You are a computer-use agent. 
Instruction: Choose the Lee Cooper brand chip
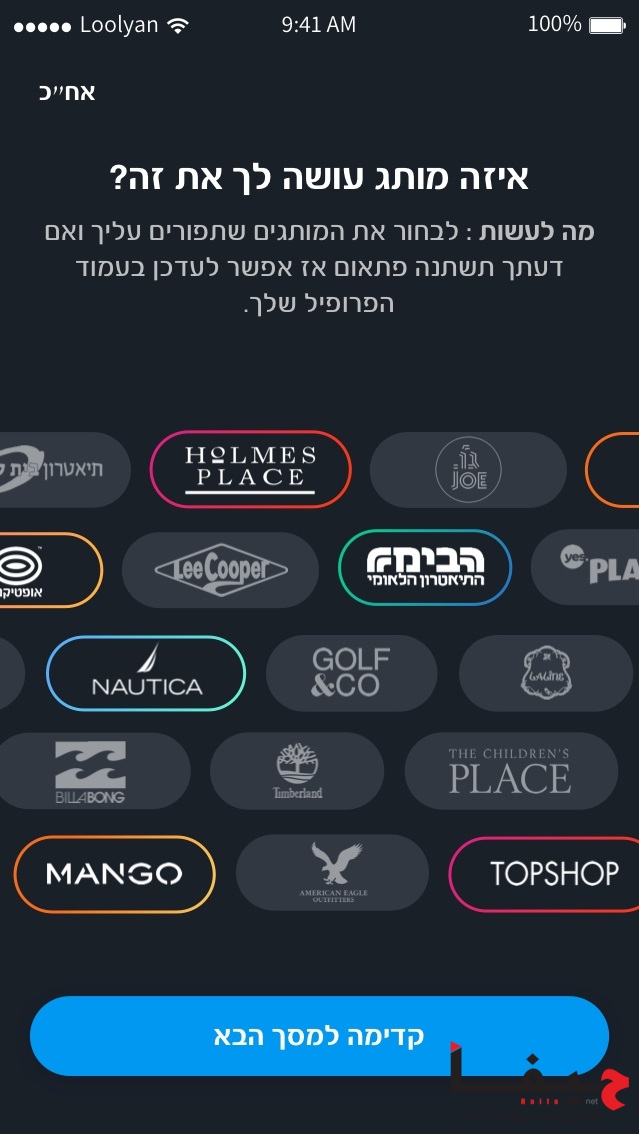click(x=220, y=570)
